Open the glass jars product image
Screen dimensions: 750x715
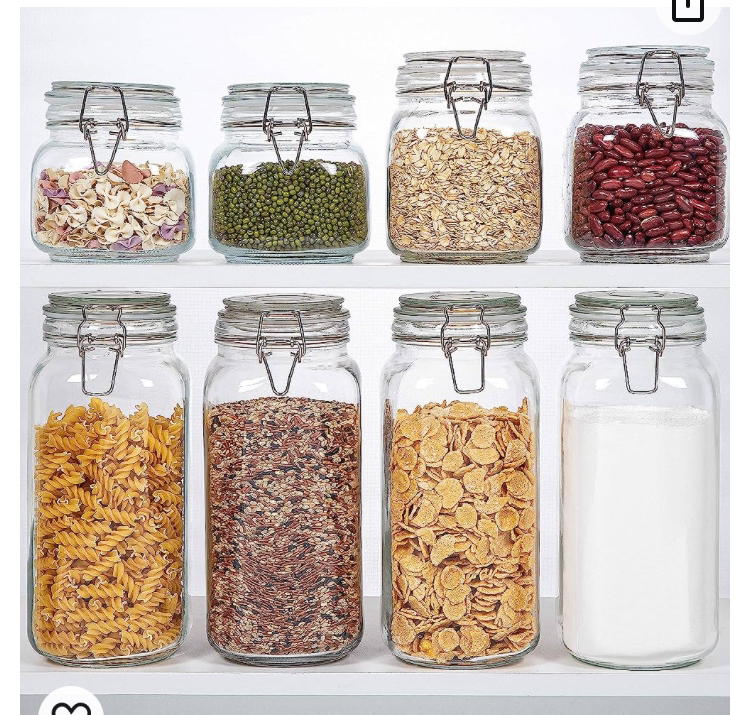tap(375, 360)
